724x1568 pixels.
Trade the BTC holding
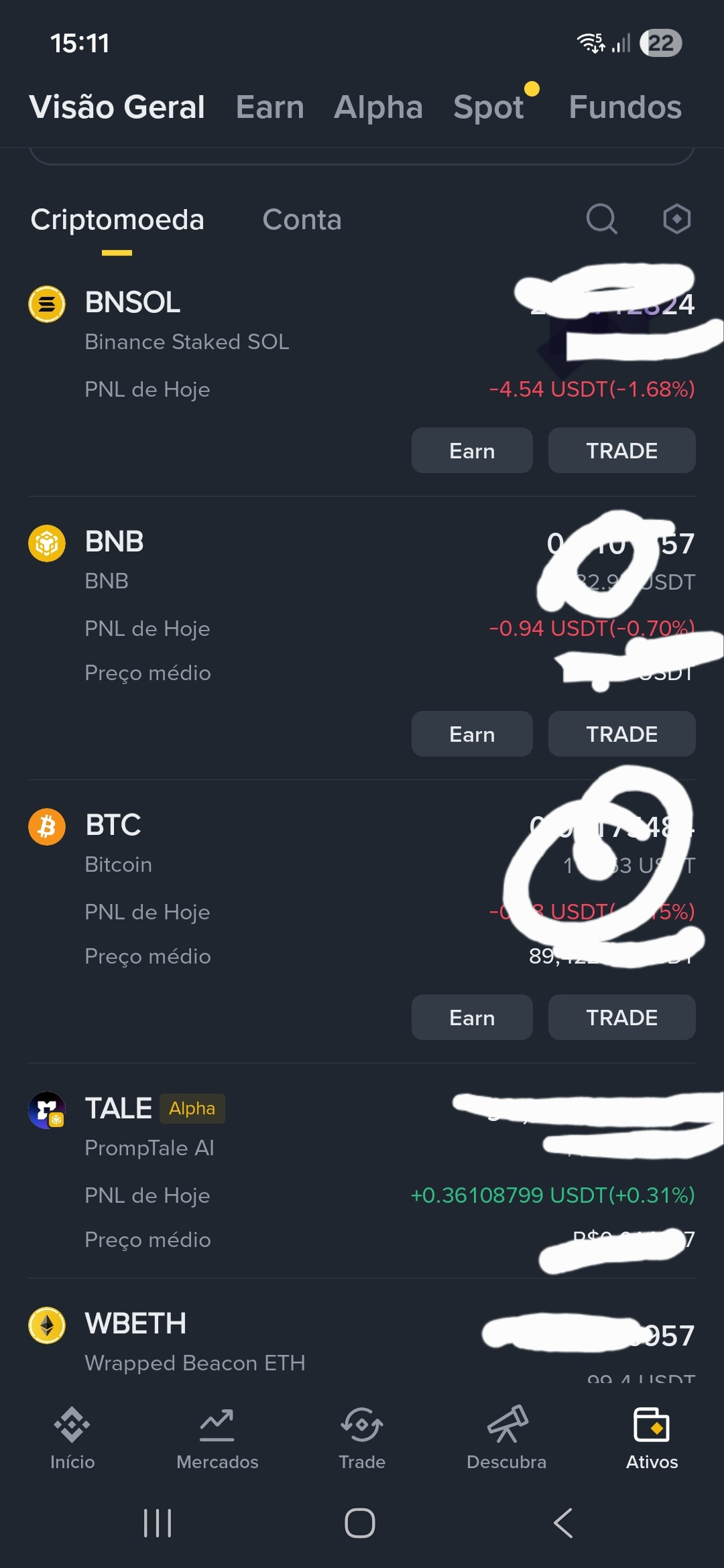point(621,1018)
